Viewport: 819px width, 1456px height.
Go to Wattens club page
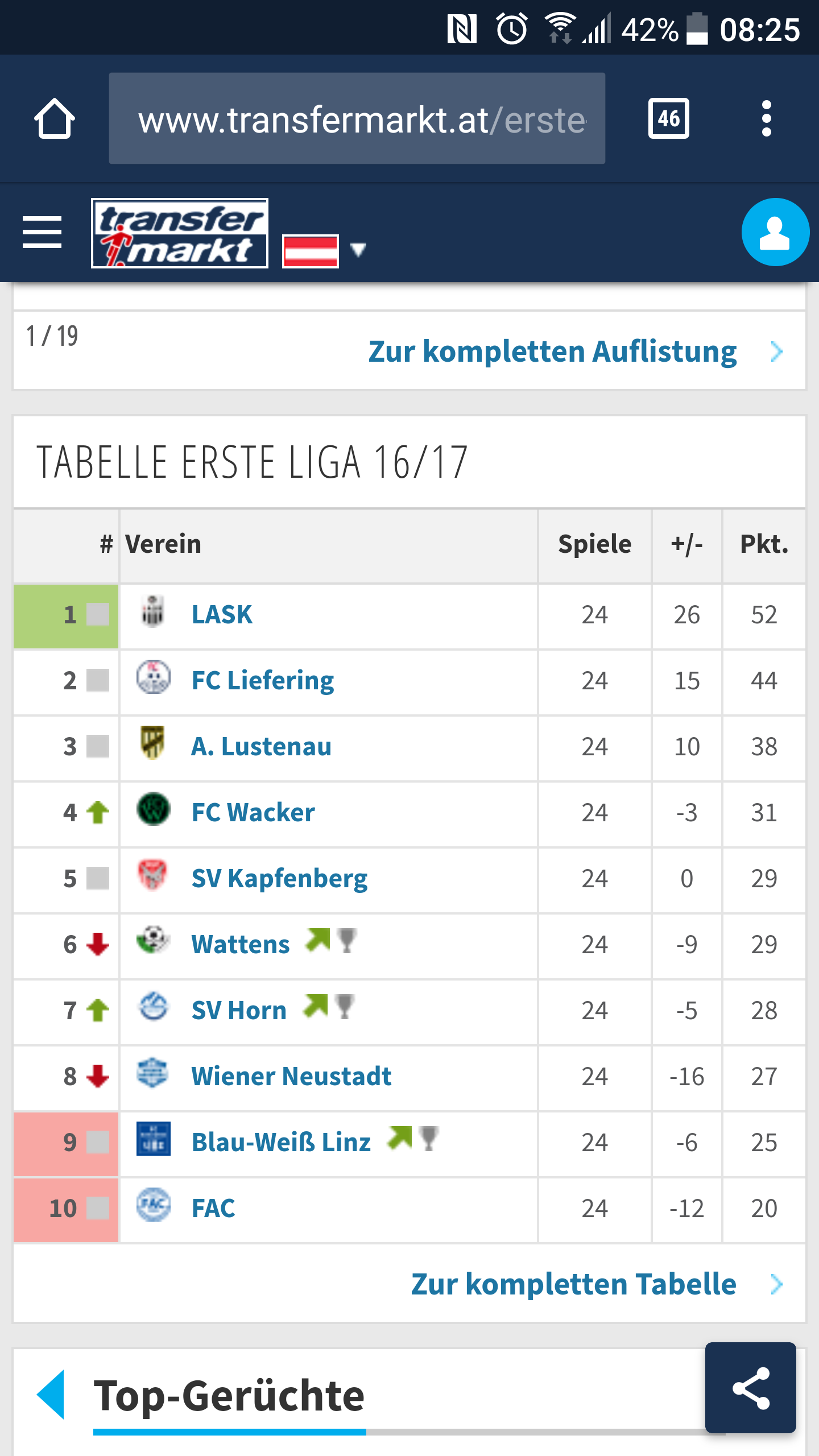click(x=241, y=945)
